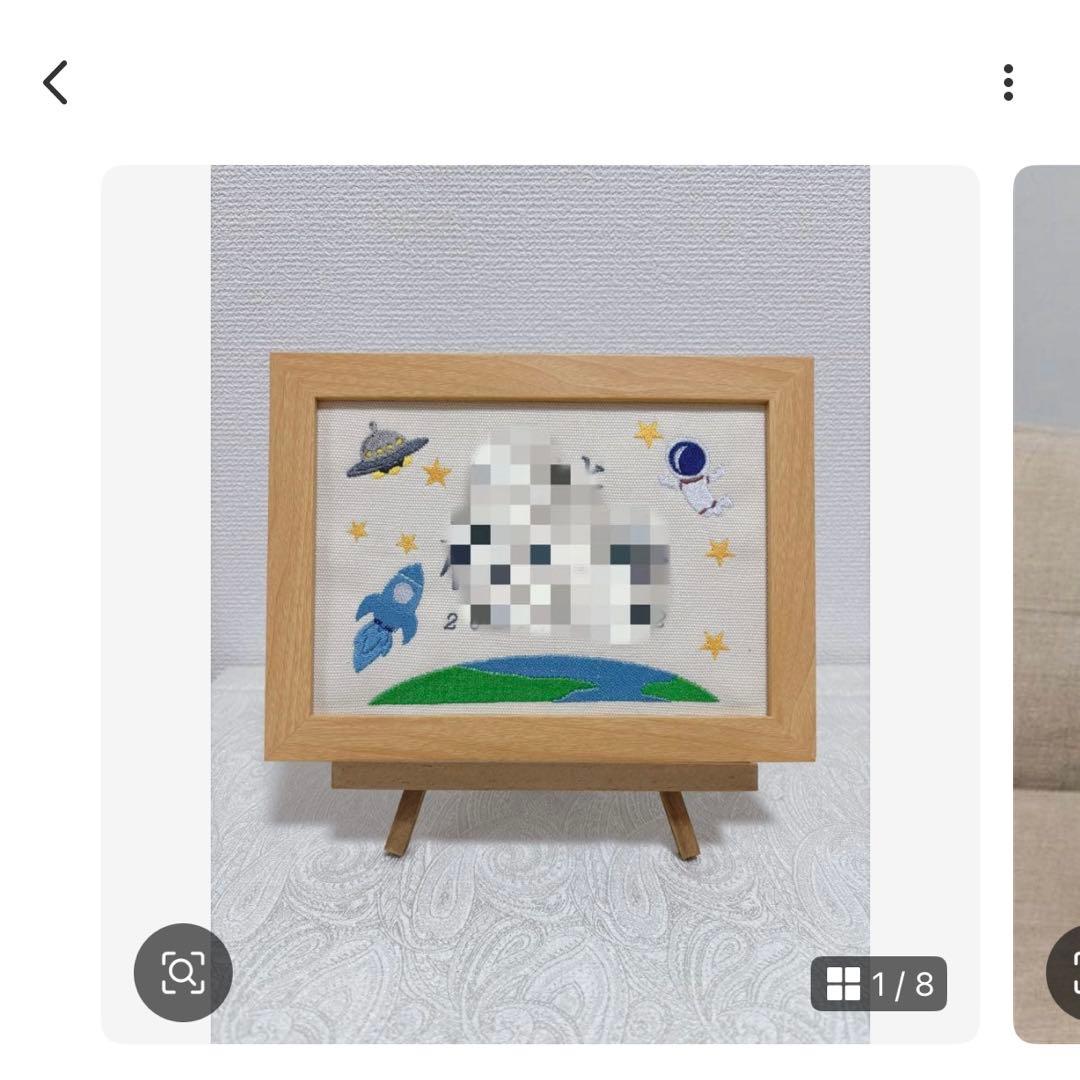Viewport: 1080px width, 1080px height.
Task: Search by image with the lens icon
Action: 183,972
